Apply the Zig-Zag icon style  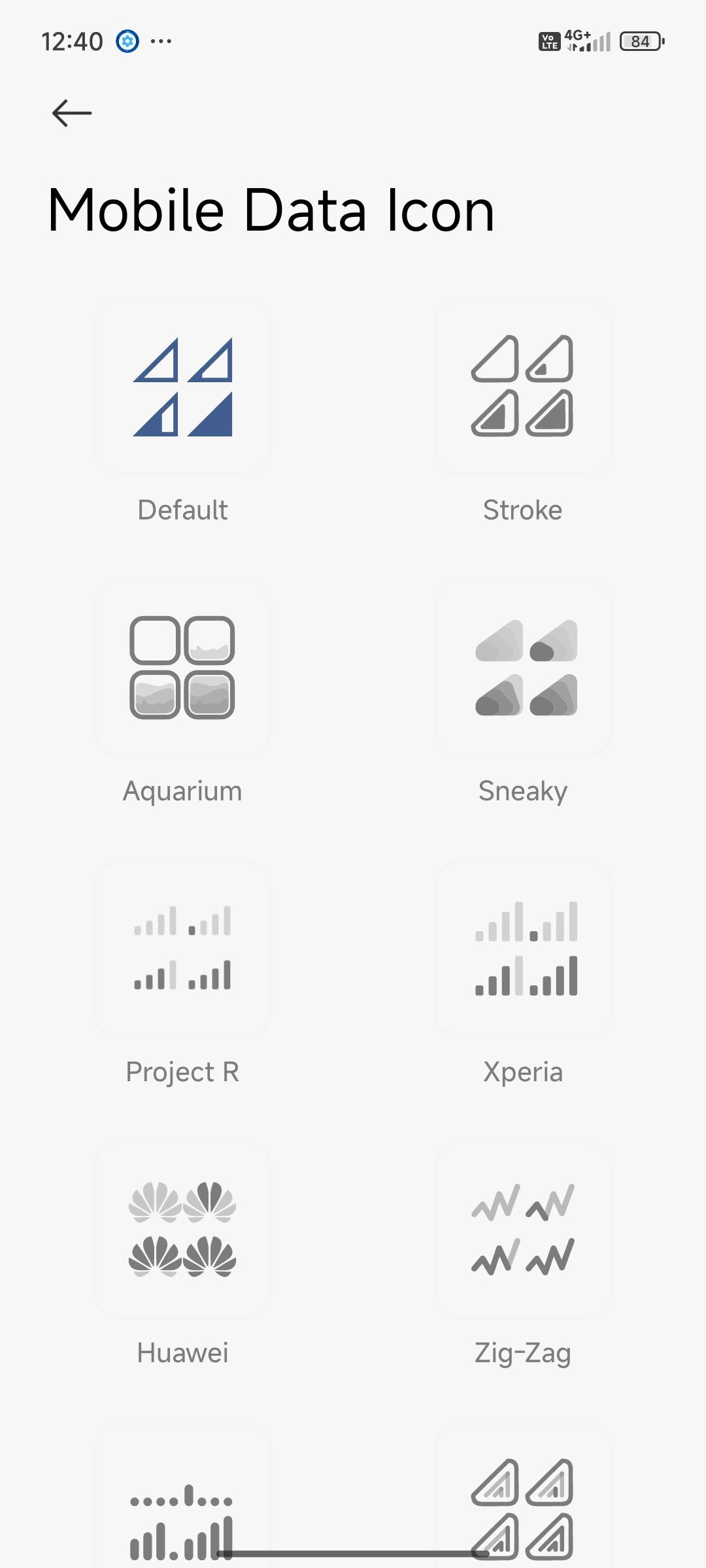(523, 1230)
